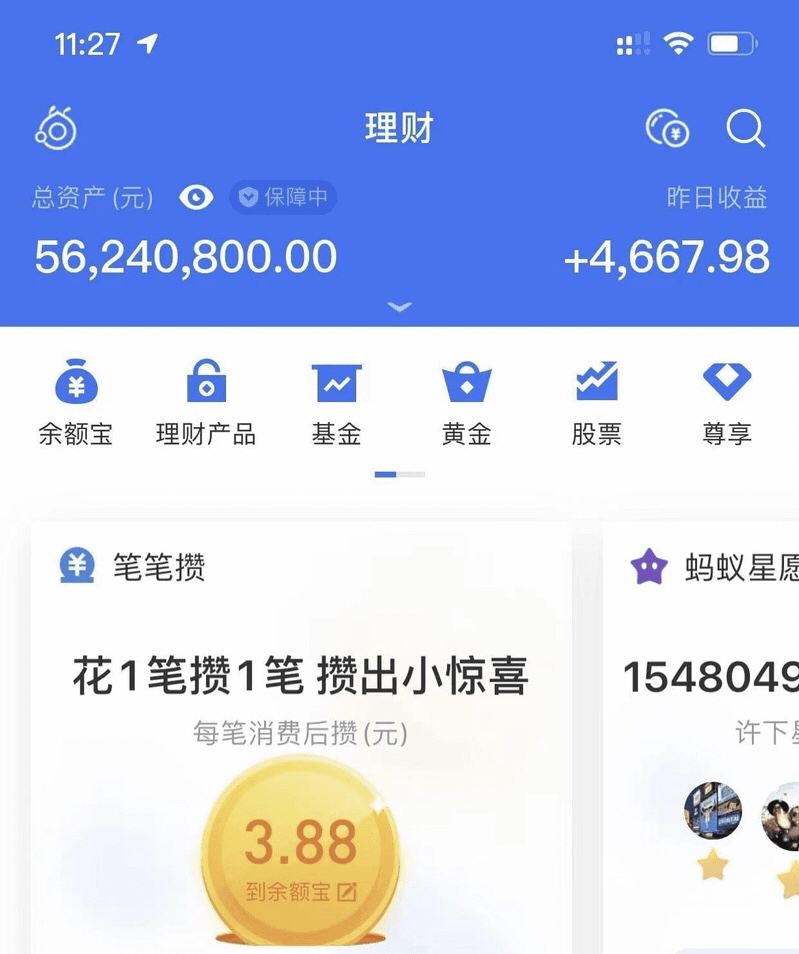Screen dimensions: 799x954
Task: Open 尊享 premium
Action: pyautogui.click(x=726, y=403)
